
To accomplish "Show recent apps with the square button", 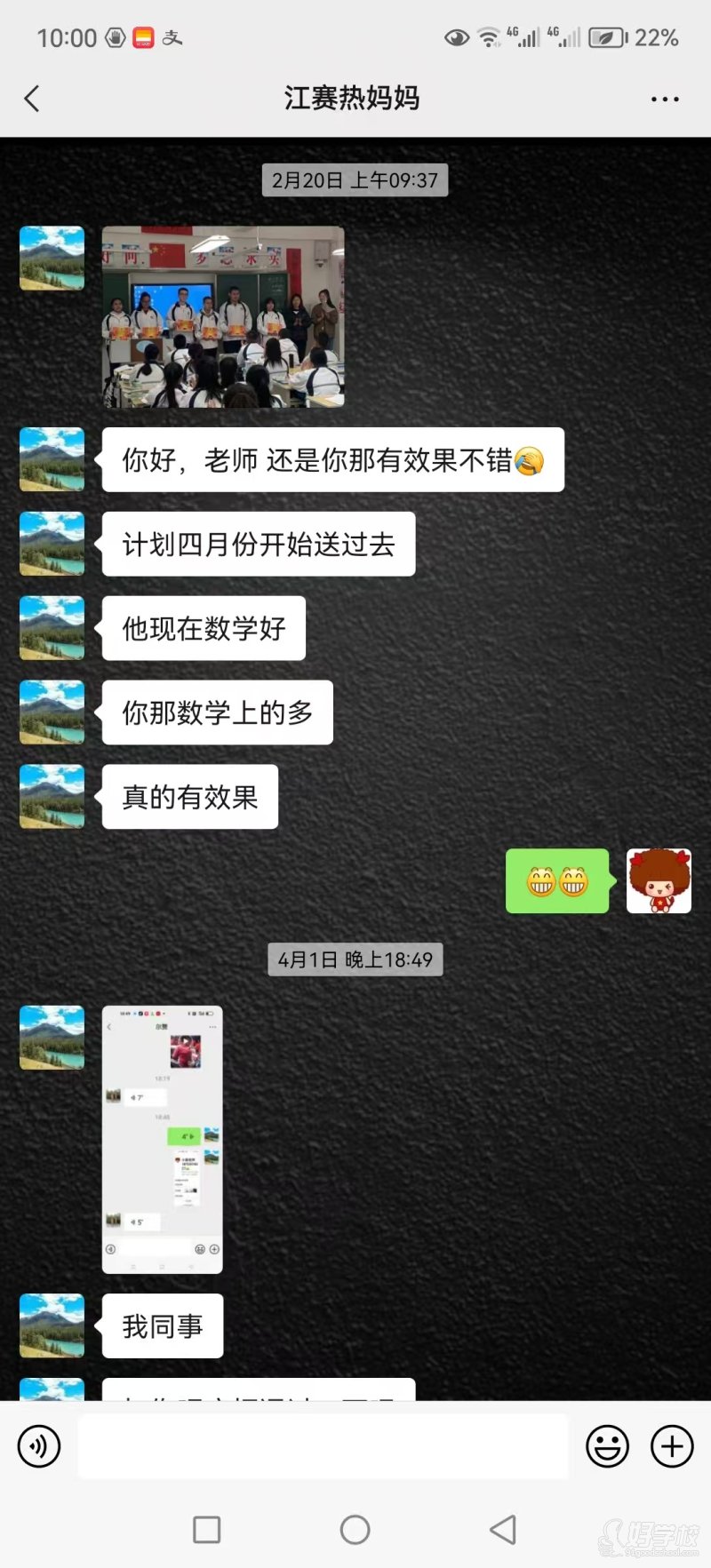I will [207, 1529].
